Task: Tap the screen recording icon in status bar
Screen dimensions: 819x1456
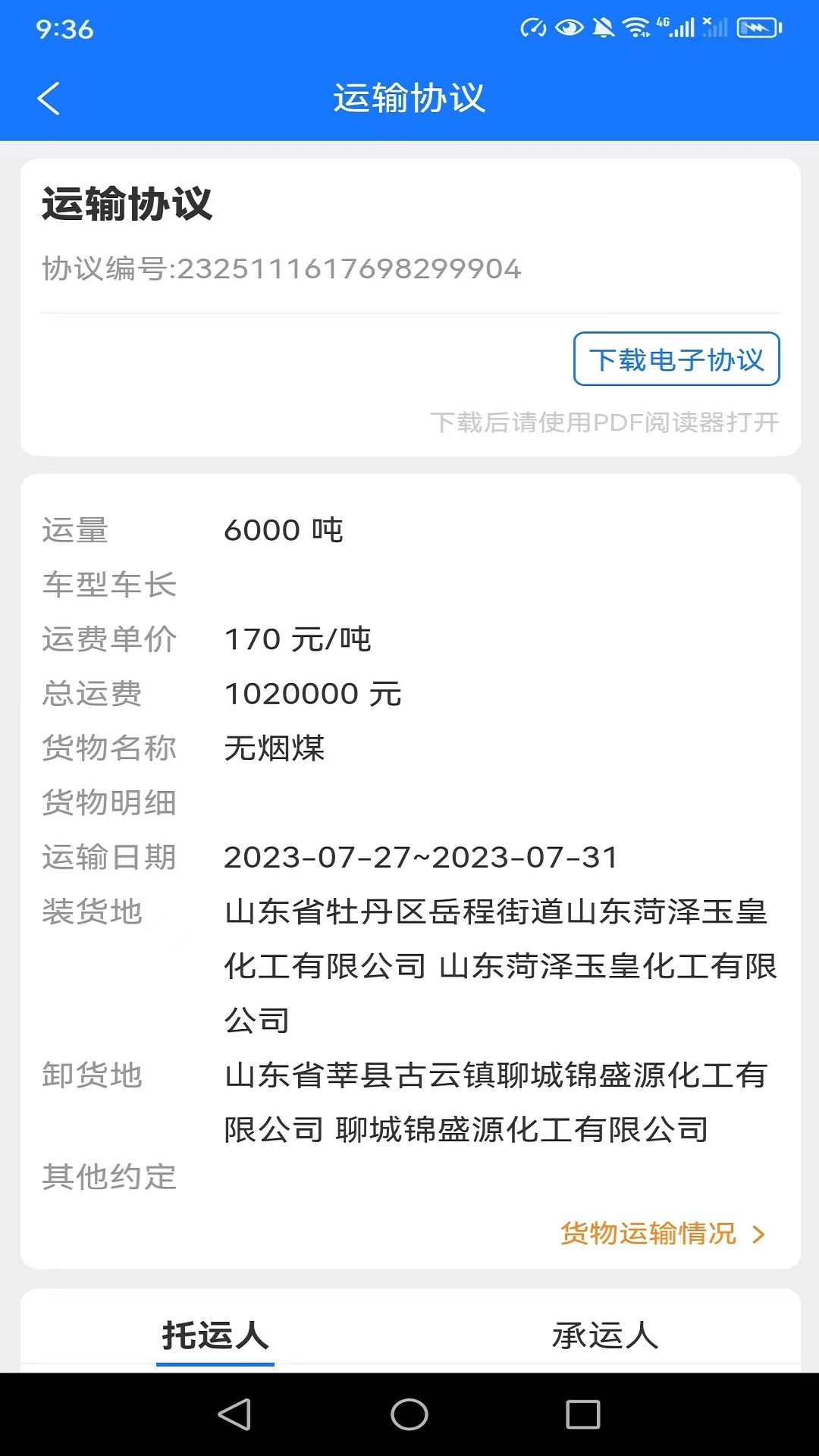Action: coord(534,27)
